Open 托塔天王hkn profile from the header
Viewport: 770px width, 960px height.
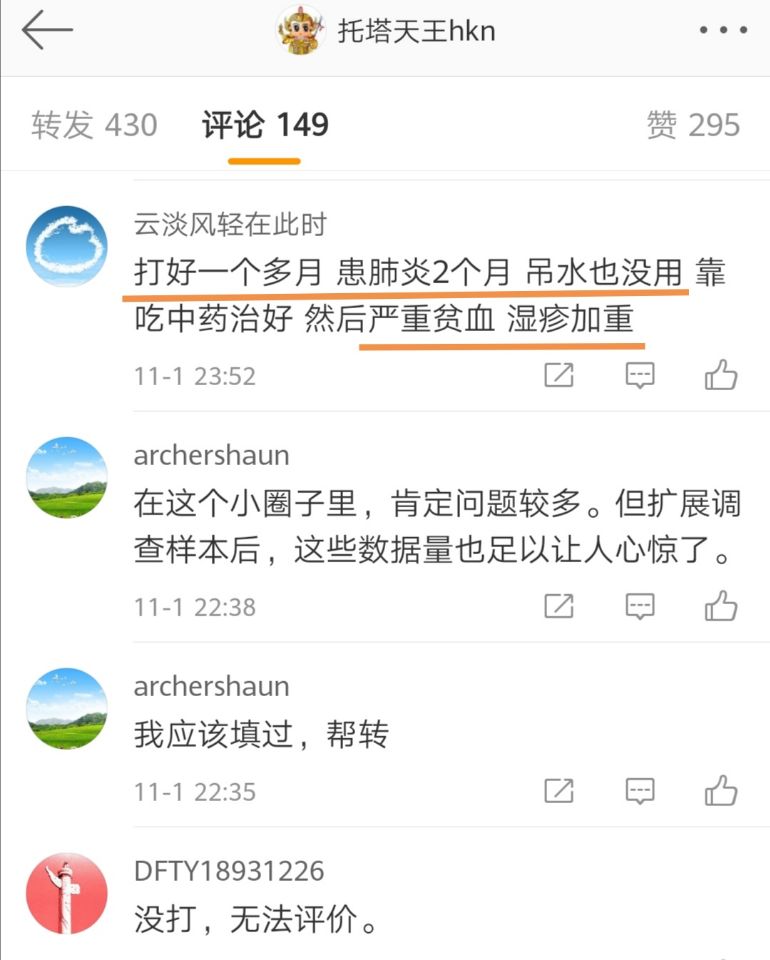[388, 33]
